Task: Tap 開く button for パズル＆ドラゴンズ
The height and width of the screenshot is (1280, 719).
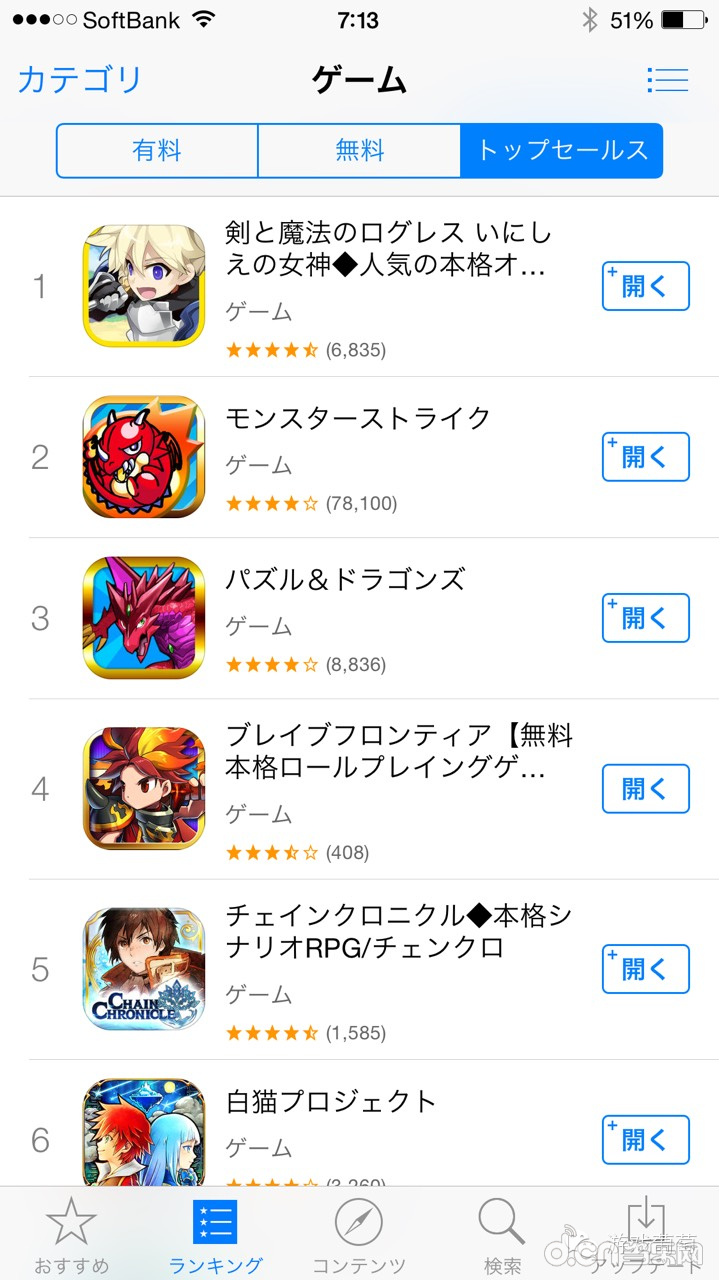Action: tap(645, 618)
